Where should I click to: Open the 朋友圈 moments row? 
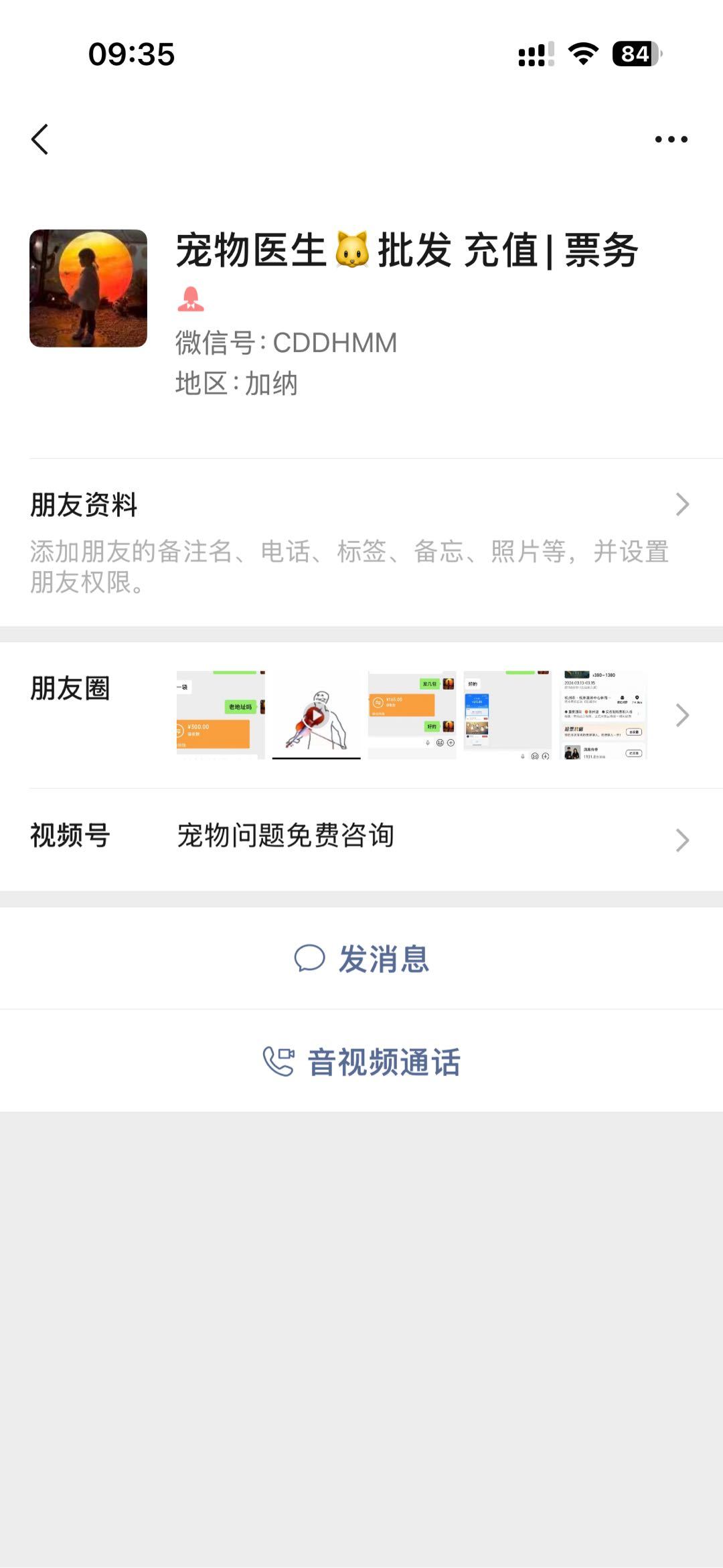click(361, 714)
